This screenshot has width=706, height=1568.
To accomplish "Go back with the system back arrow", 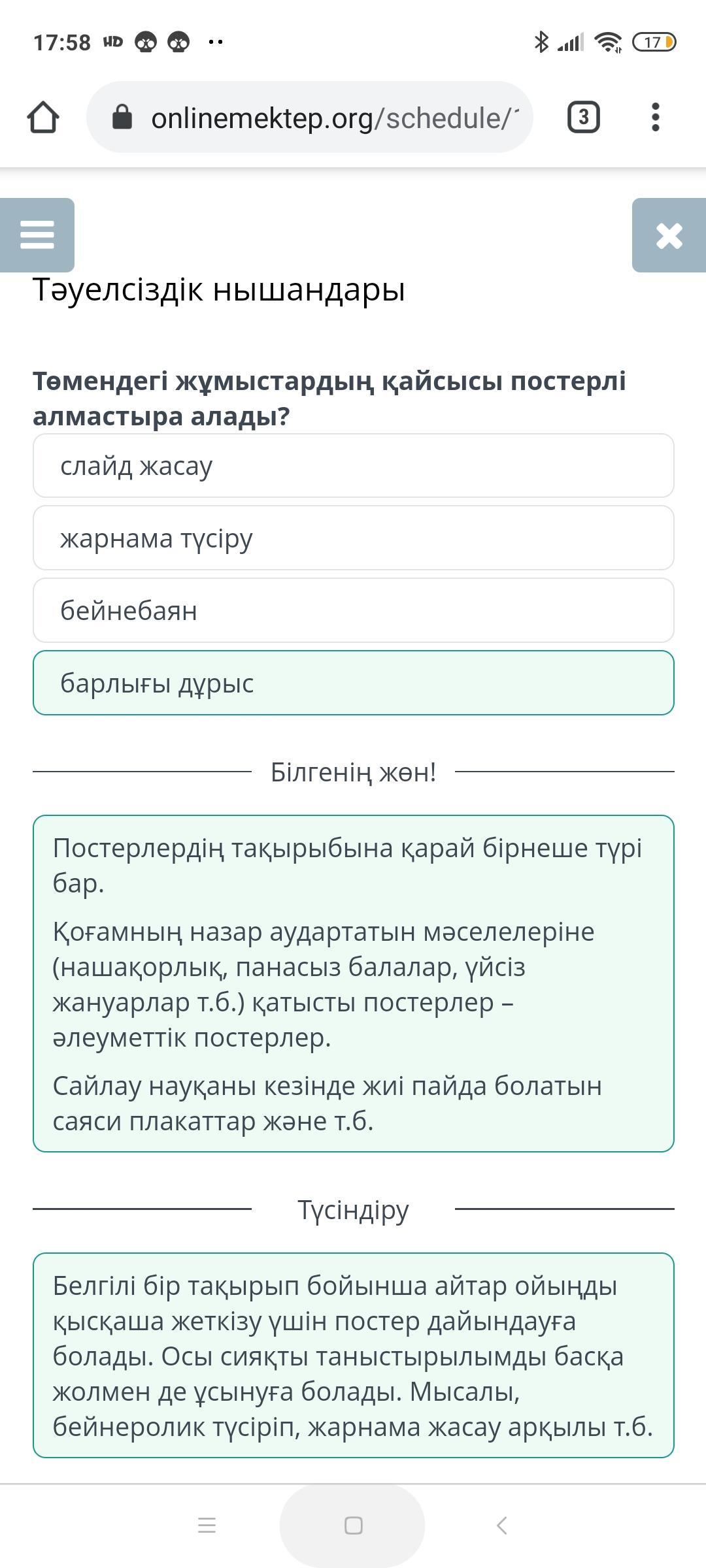I will click(501, 1526).
